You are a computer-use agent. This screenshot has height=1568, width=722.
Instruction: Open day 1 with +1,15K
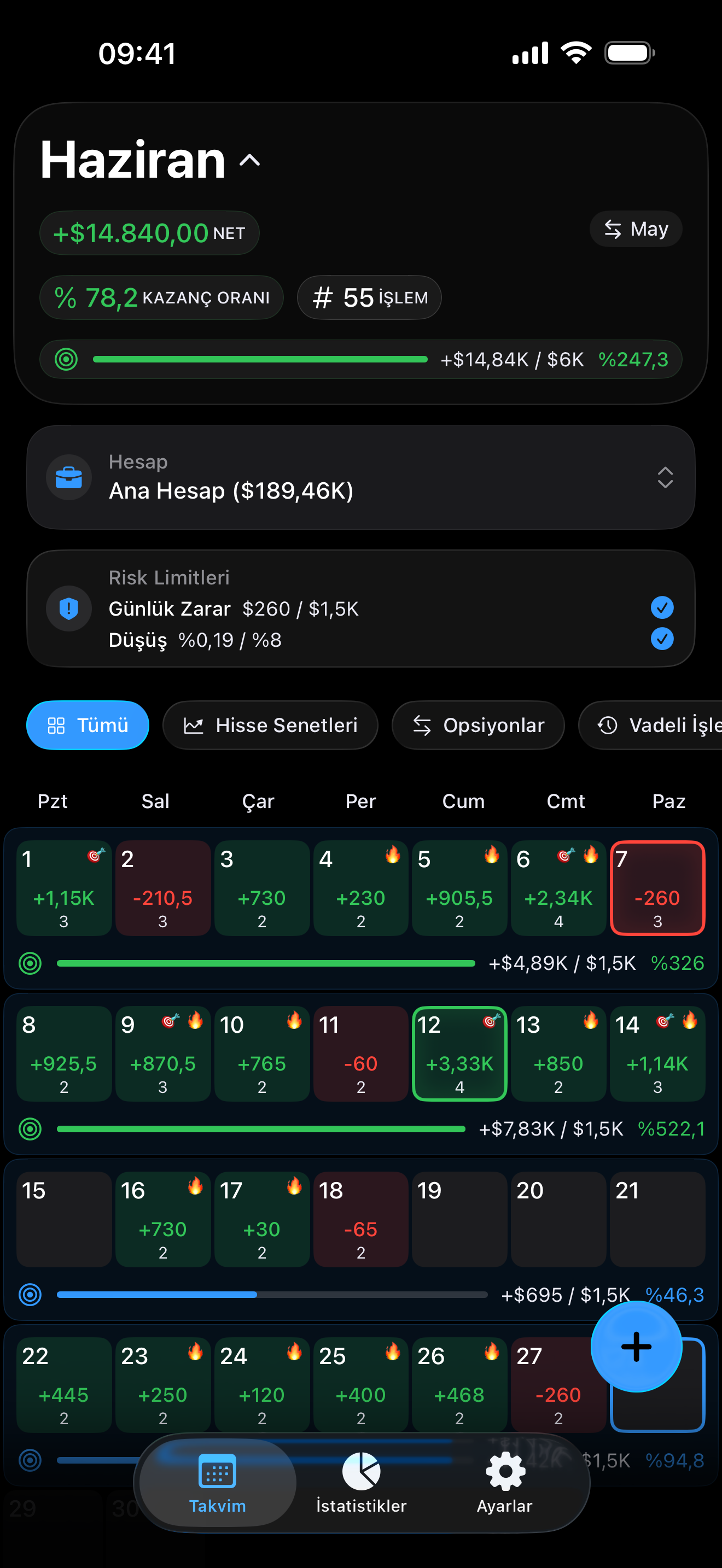point(64,887)
